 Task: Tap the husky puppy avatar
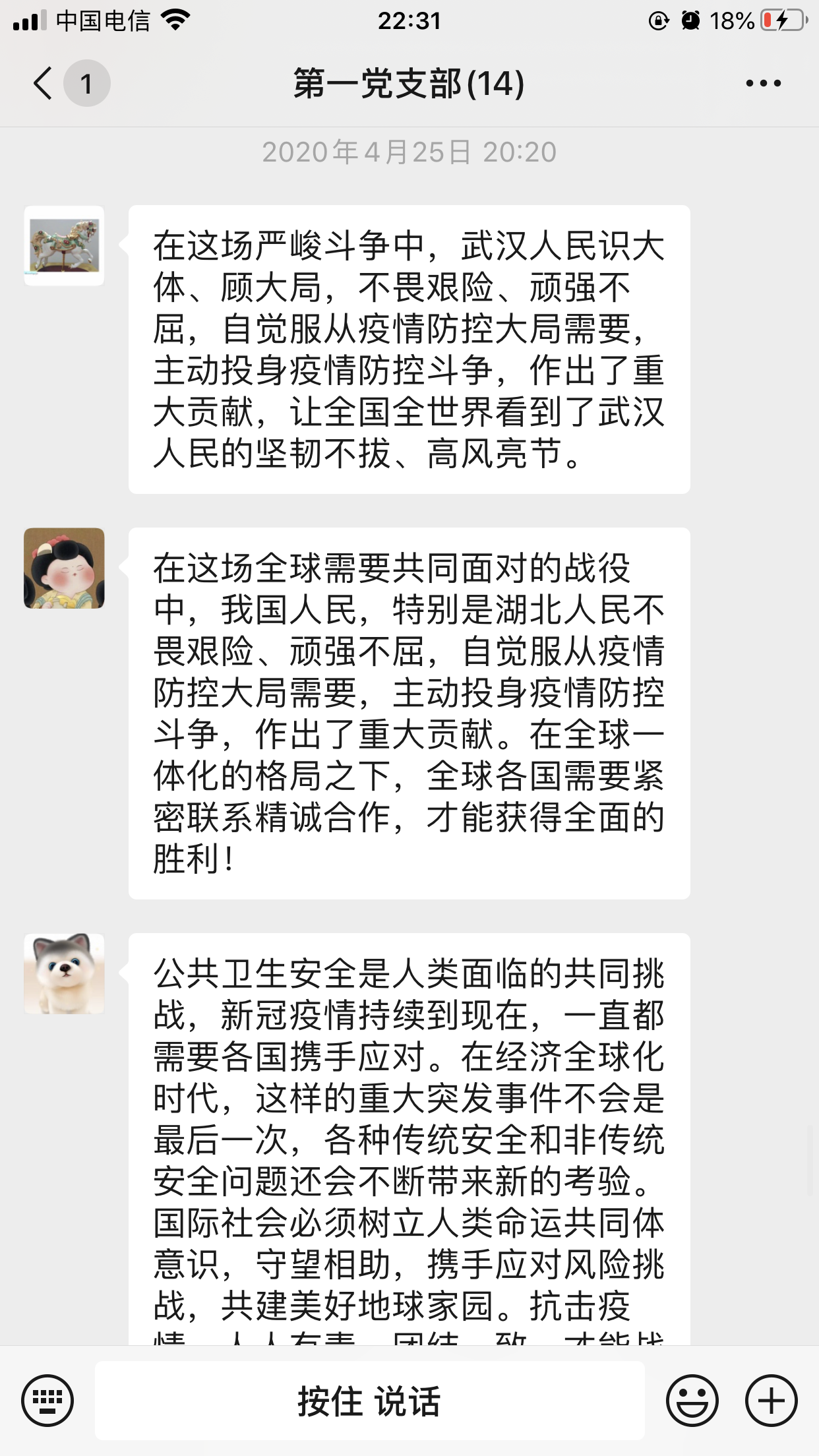[64, 973]
